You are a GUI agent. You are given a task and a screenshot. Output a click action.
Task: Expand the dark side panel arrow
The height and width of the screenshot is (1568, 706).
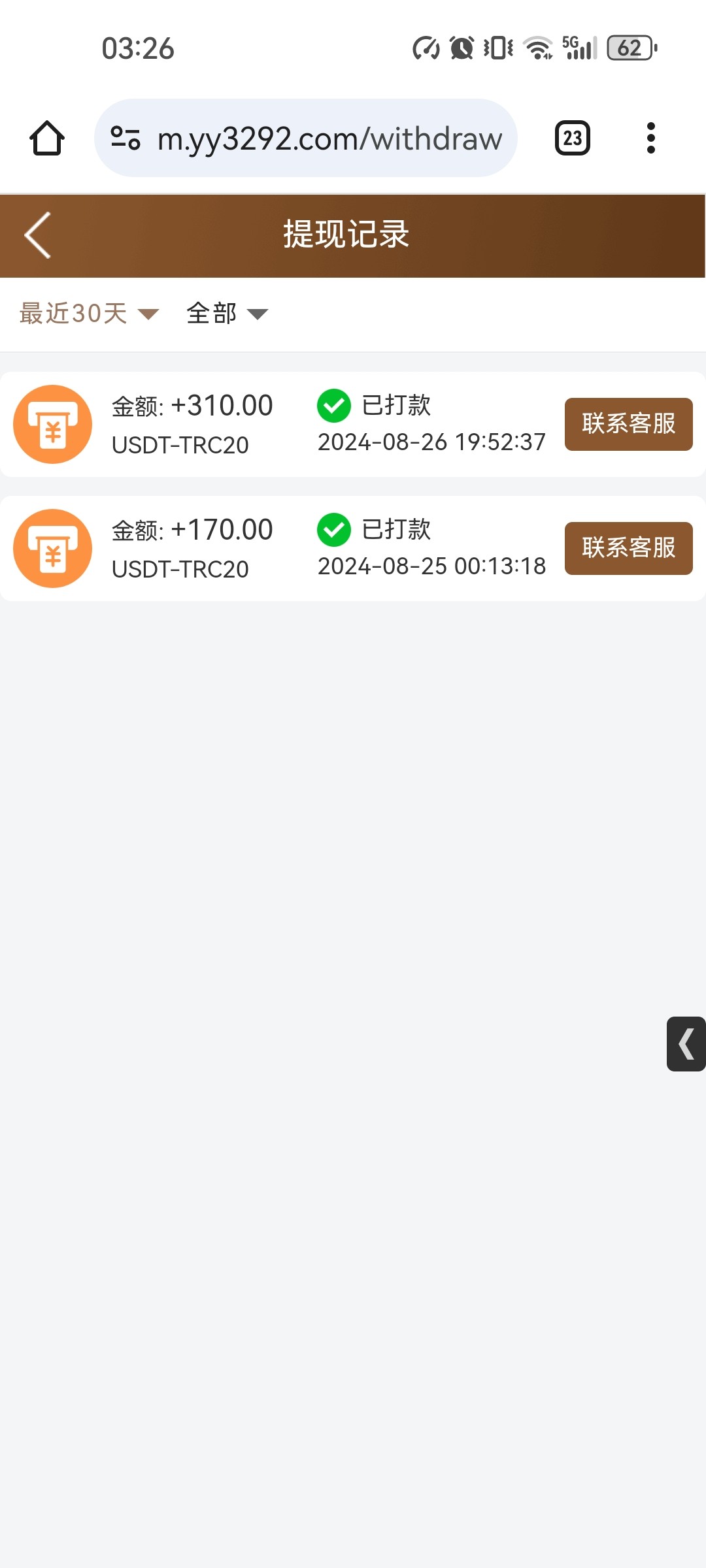[686, 1043]
